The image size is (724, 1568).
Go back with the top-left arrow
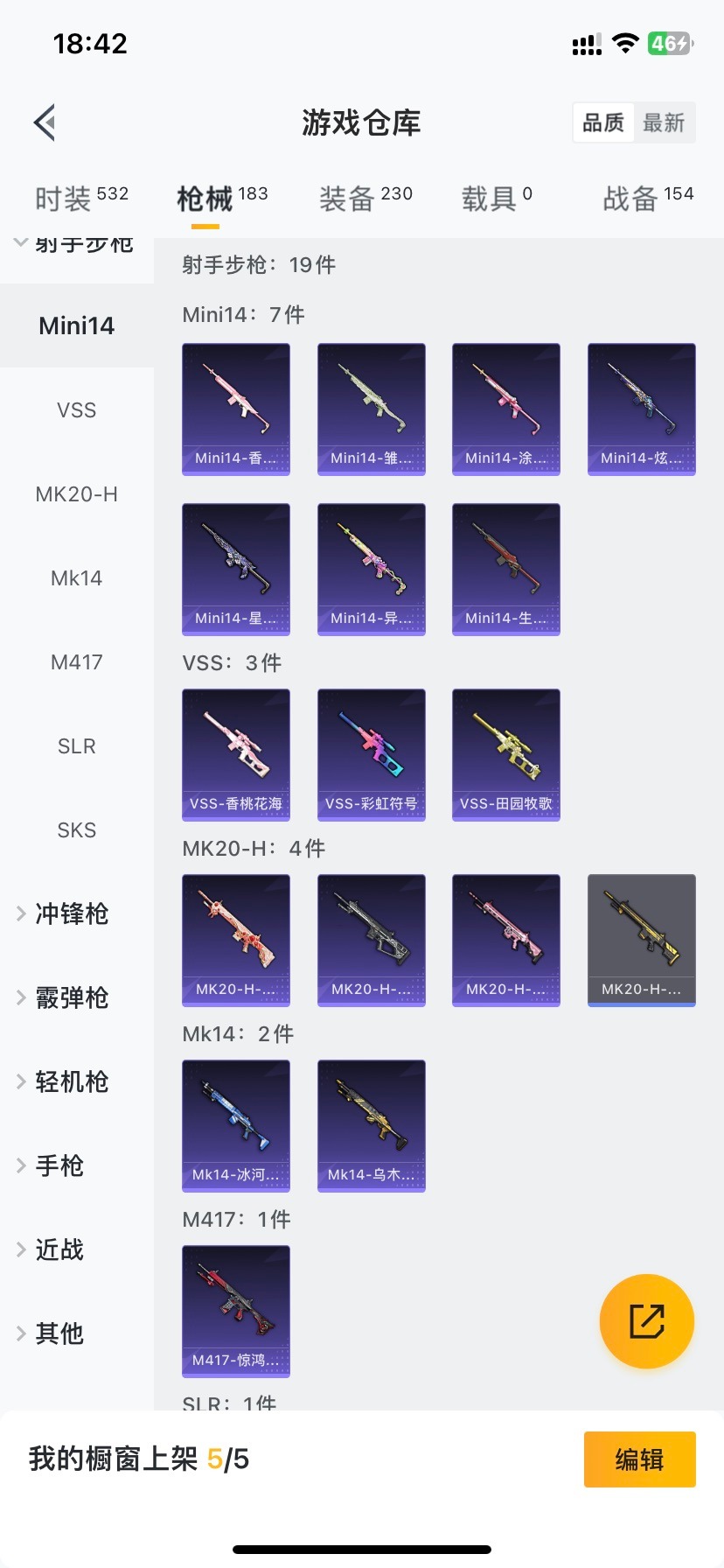pos(45,122)
